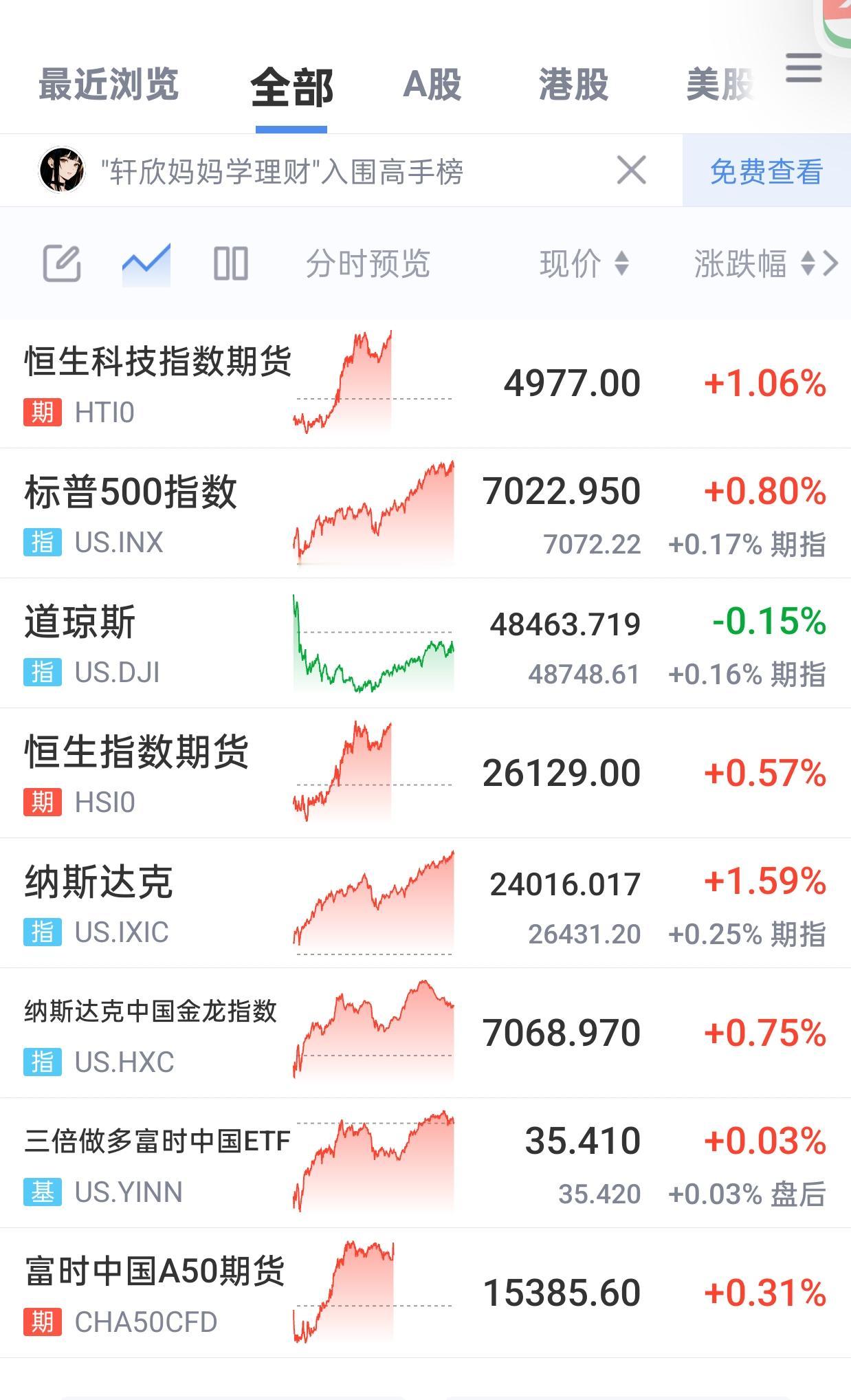The height and width of the screenshot is (1400, 851).
Task: Select the line chart view icon
Action: coord(146,263)
